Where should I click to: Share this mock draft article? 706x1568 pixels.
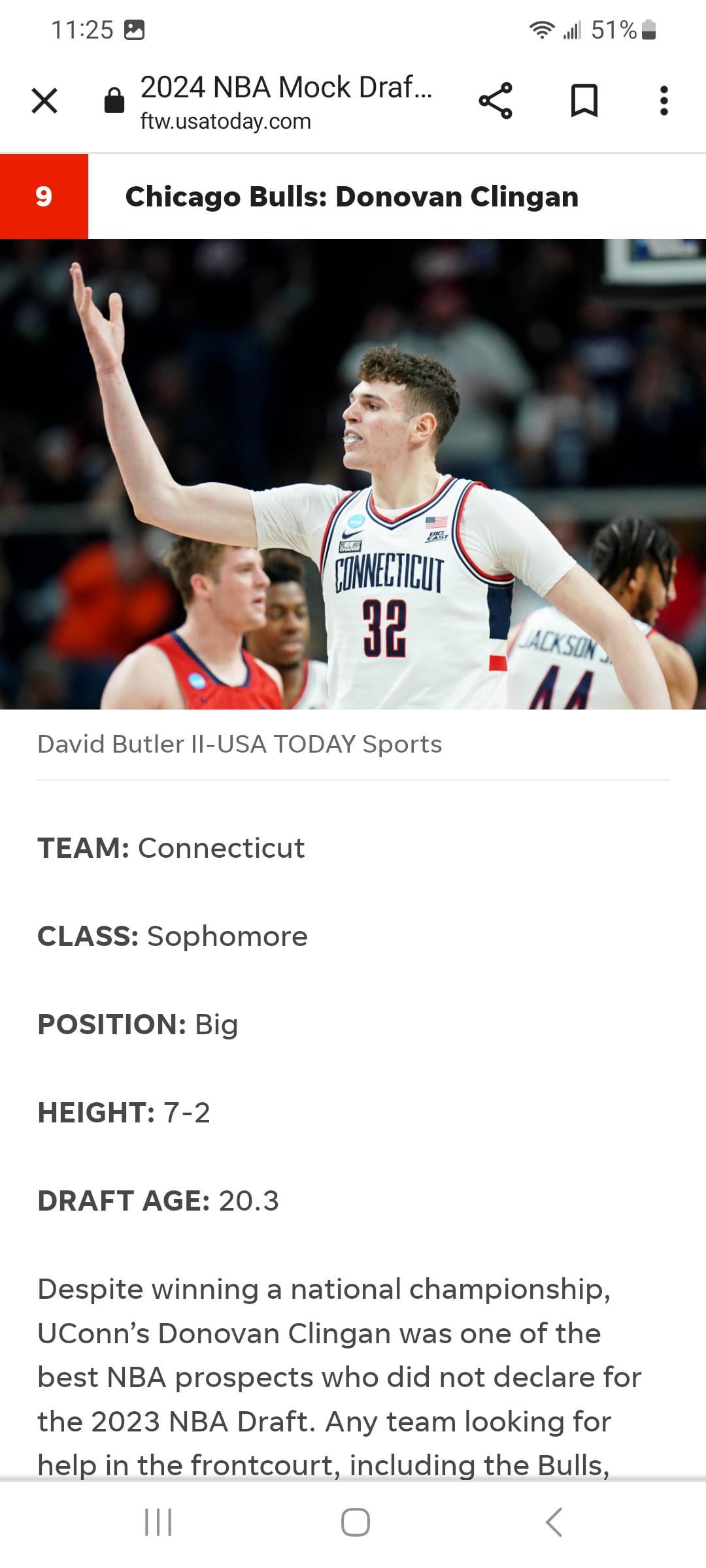[496, 101]
